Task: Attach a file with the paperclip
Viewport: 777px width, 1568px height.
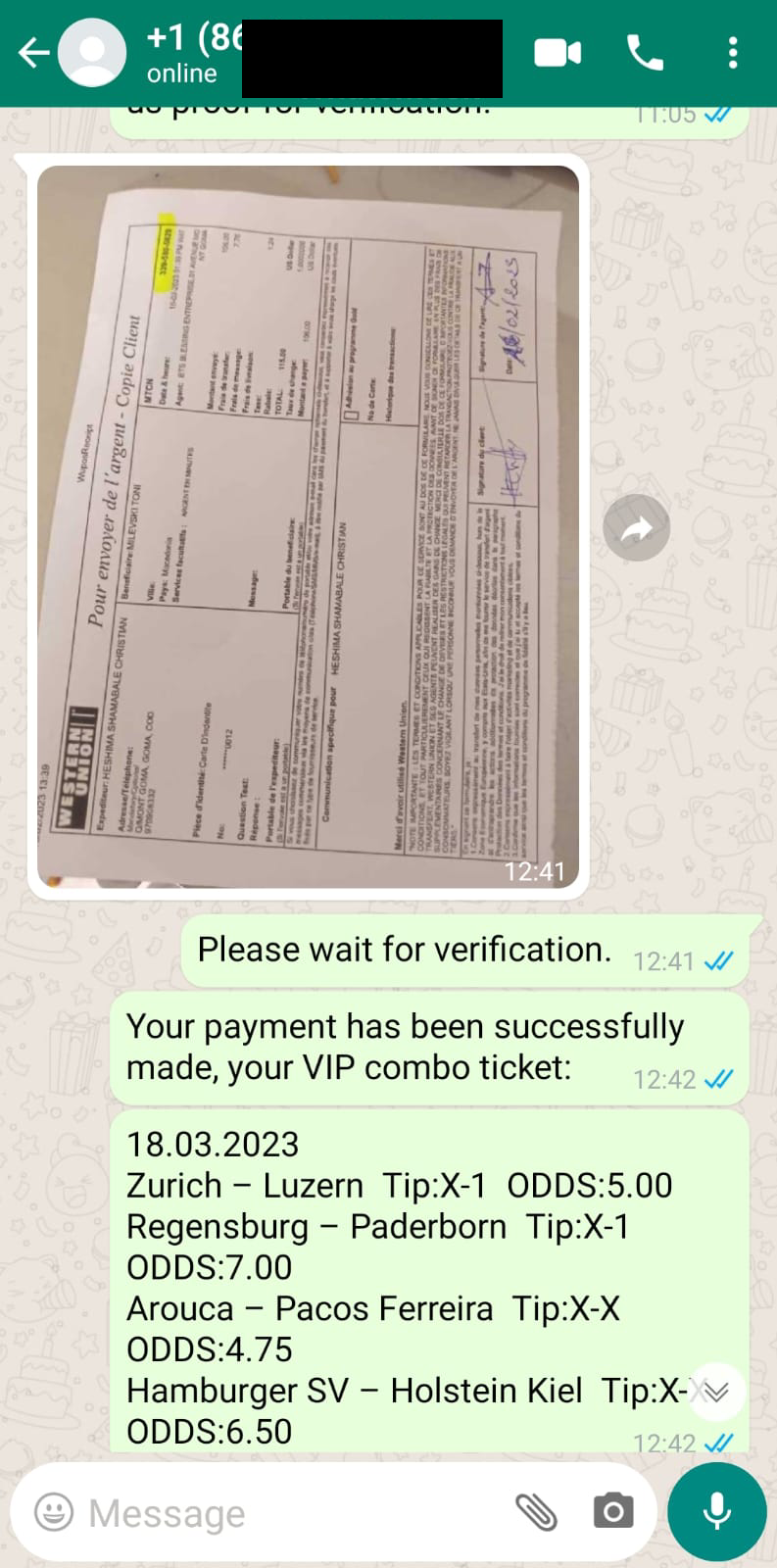Action: click(537, 1512)
